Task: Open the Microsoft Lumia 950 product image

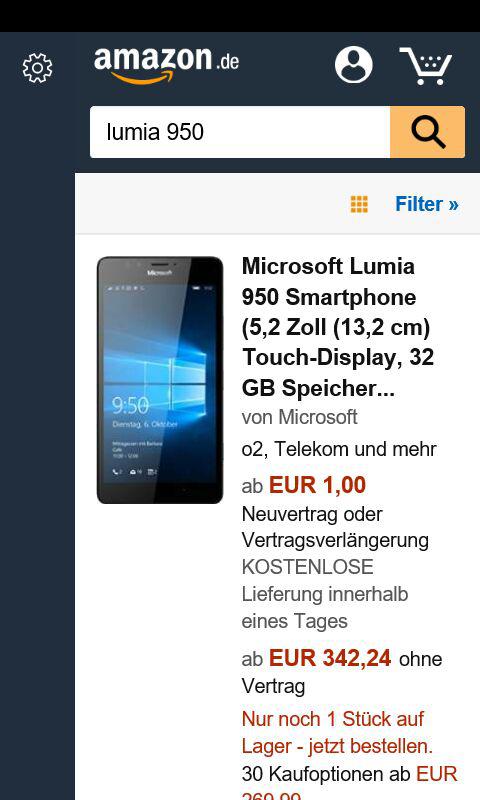Action: (160, 380)
